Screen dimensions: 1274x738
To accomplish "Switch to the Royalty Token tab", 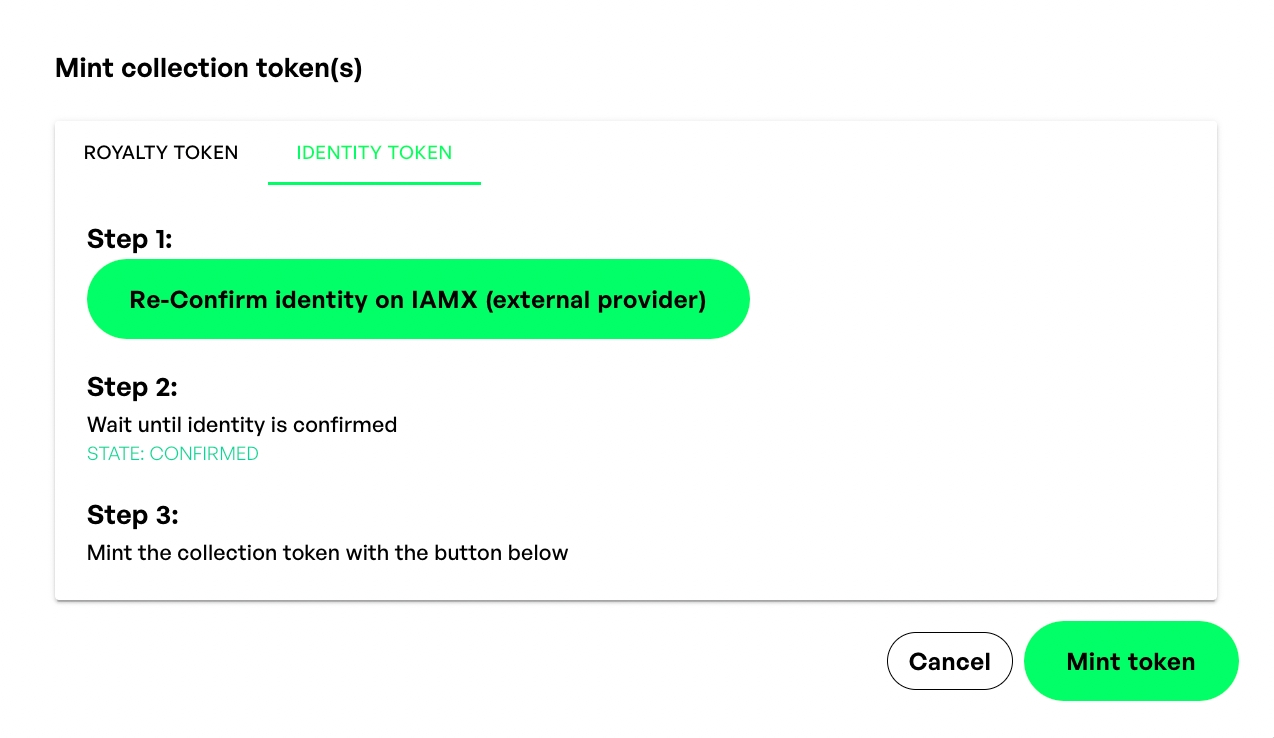I will [161, 153].
